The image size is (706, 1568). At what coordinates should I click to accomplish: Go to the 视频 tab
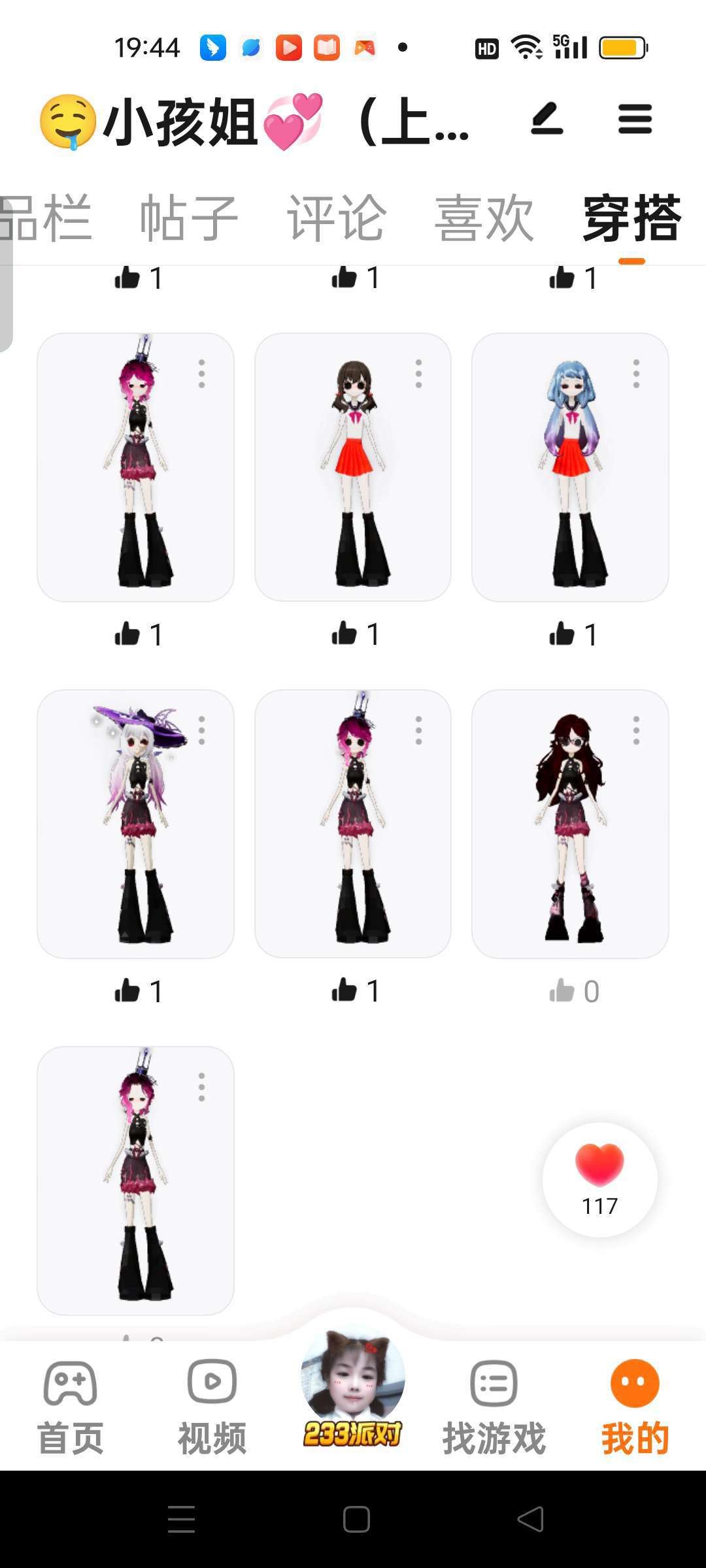(x=212, y=1407)
